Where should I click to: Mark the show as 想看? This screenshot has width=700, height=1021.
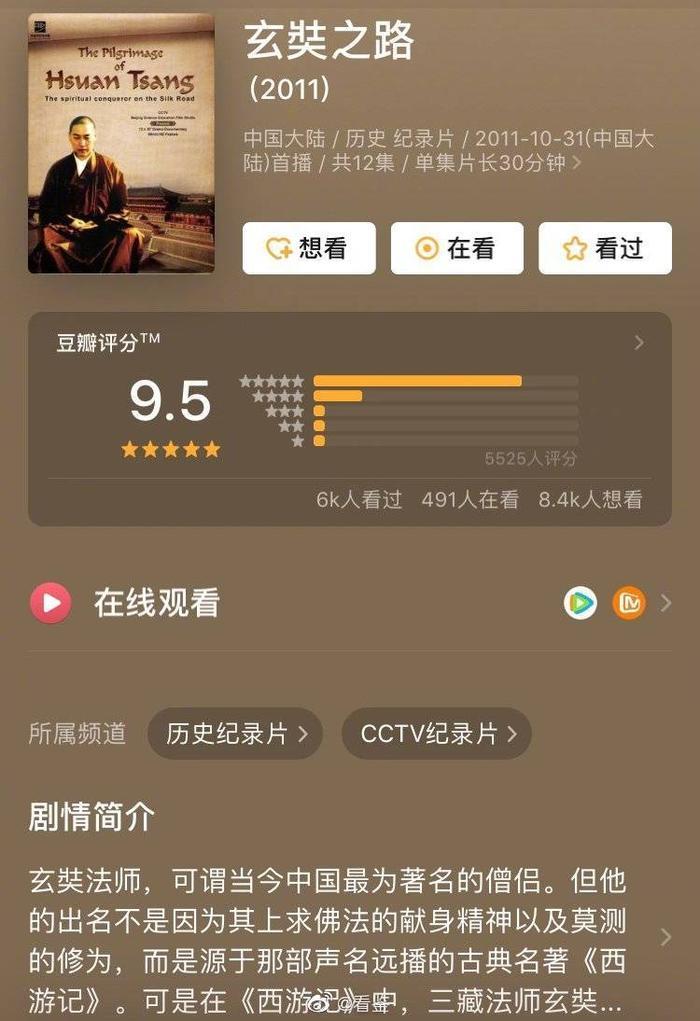coord(308,248)
